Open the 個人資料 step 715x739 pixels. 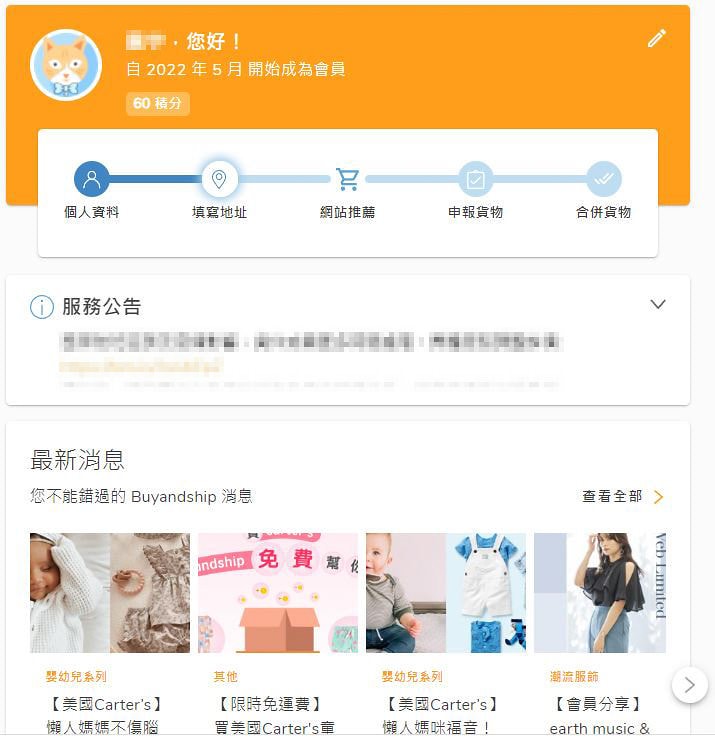pyautogui.click(x=92, y=180)
